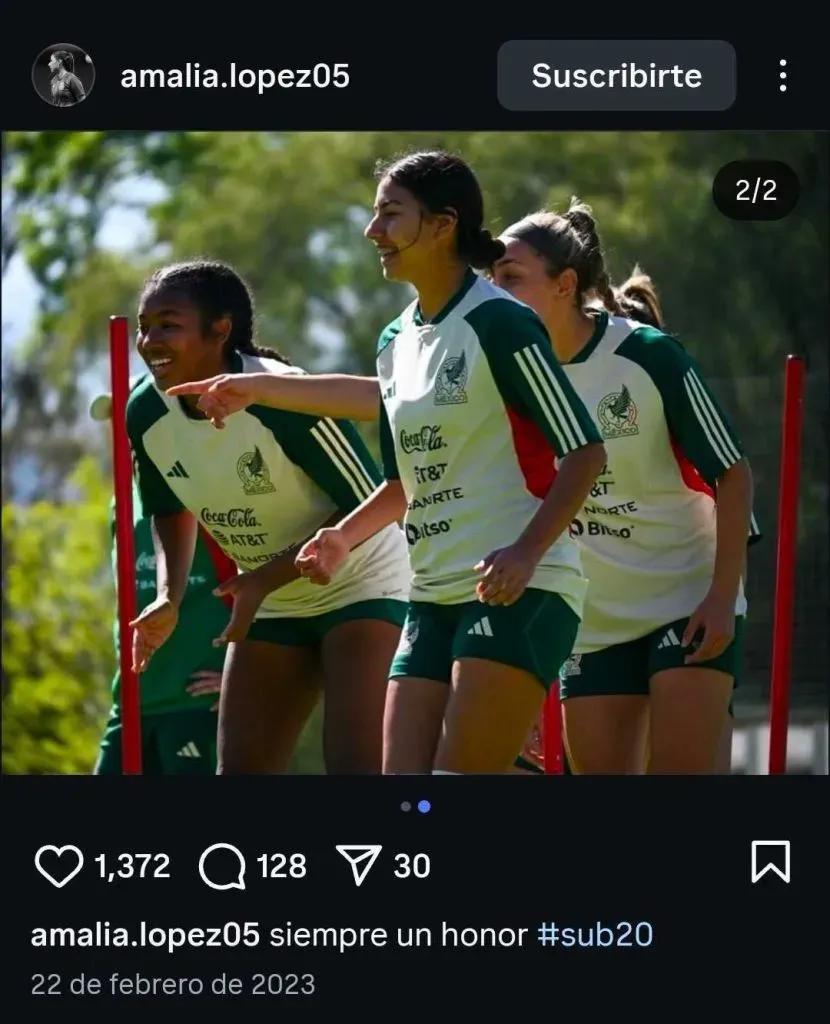Open the comments on this post
830x1024 pixels.
222,866
